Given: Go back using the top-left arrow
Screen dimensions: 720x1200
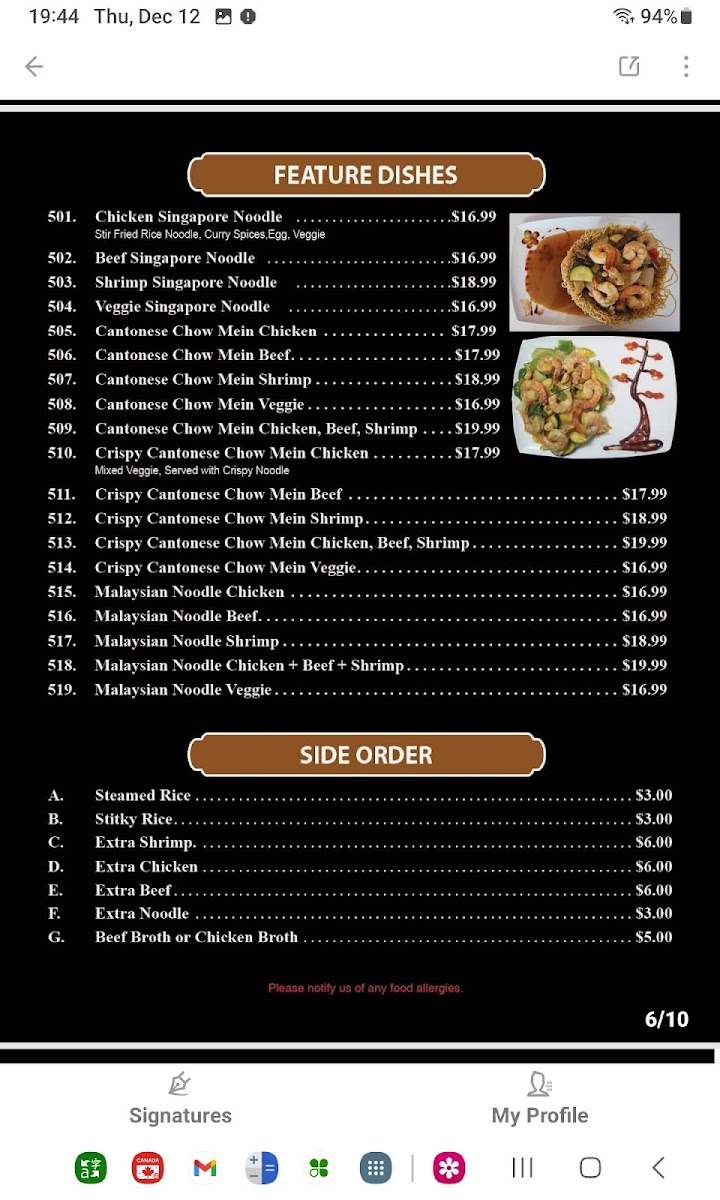Looking at the screenshot, I should (x=34, y=67).
